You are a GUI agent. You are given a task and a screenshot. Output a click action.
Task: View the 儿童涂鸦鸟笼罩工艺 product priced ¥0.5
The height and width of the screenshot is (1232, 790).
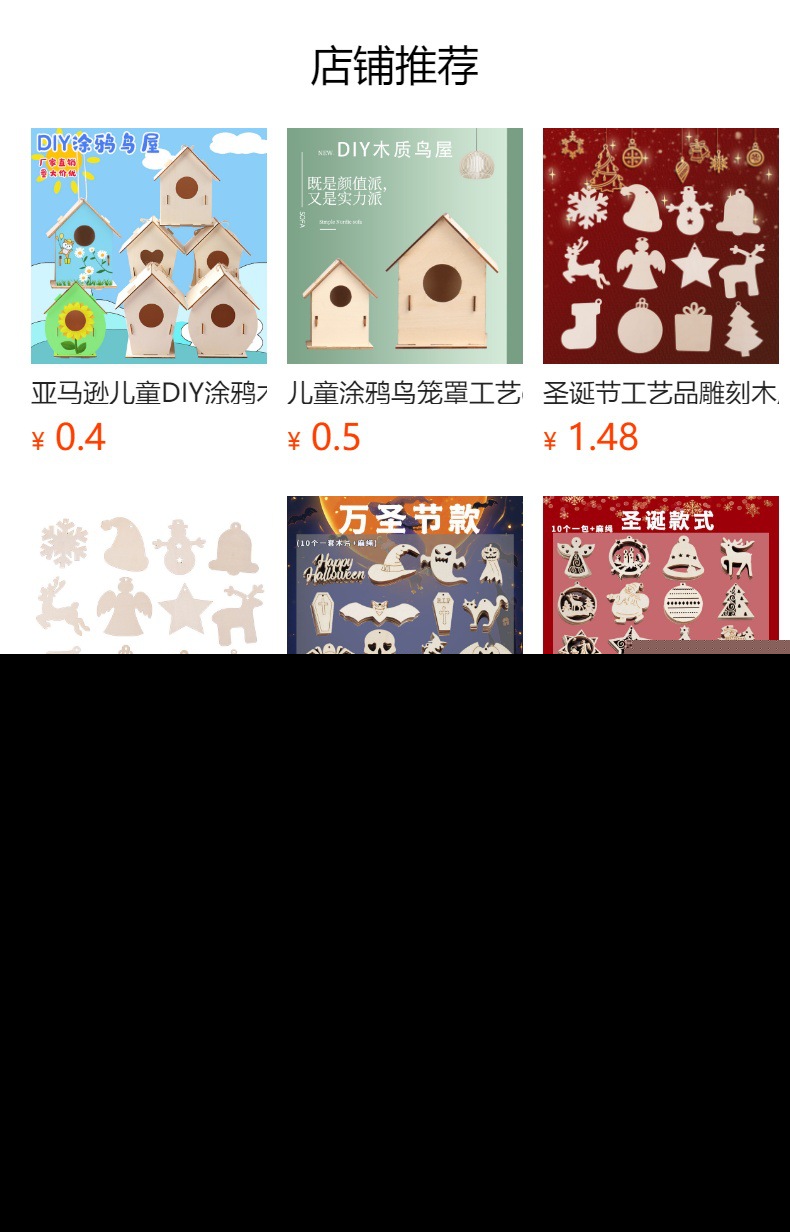[x=404, y=246]
